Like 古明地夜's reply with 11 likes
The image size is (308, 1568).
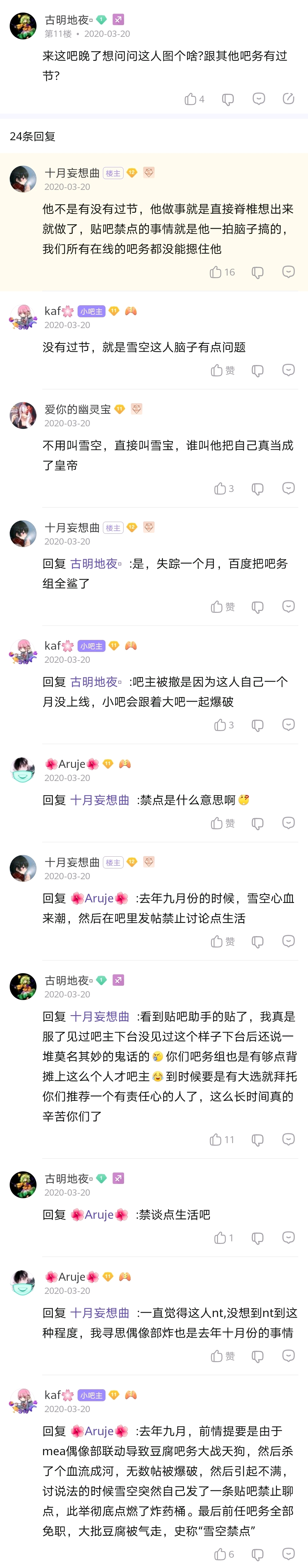[216, 1139]
